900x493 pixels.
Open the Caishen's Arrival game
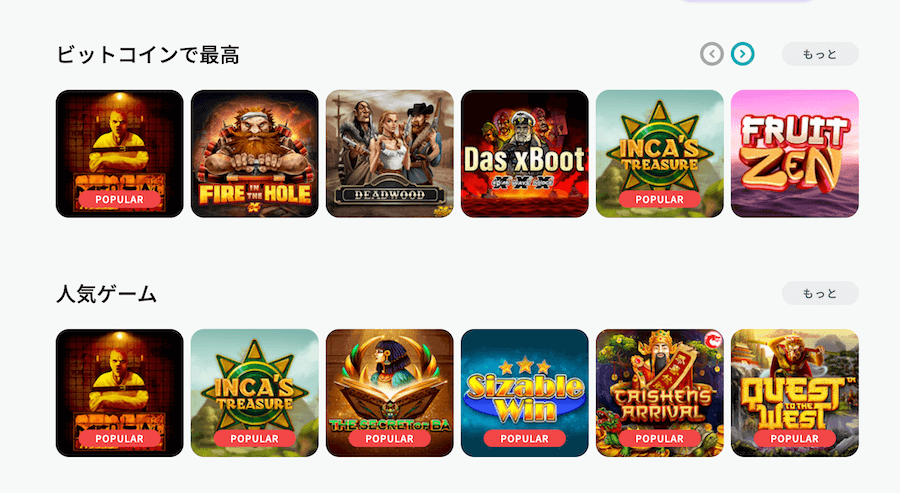click(659, 392)
